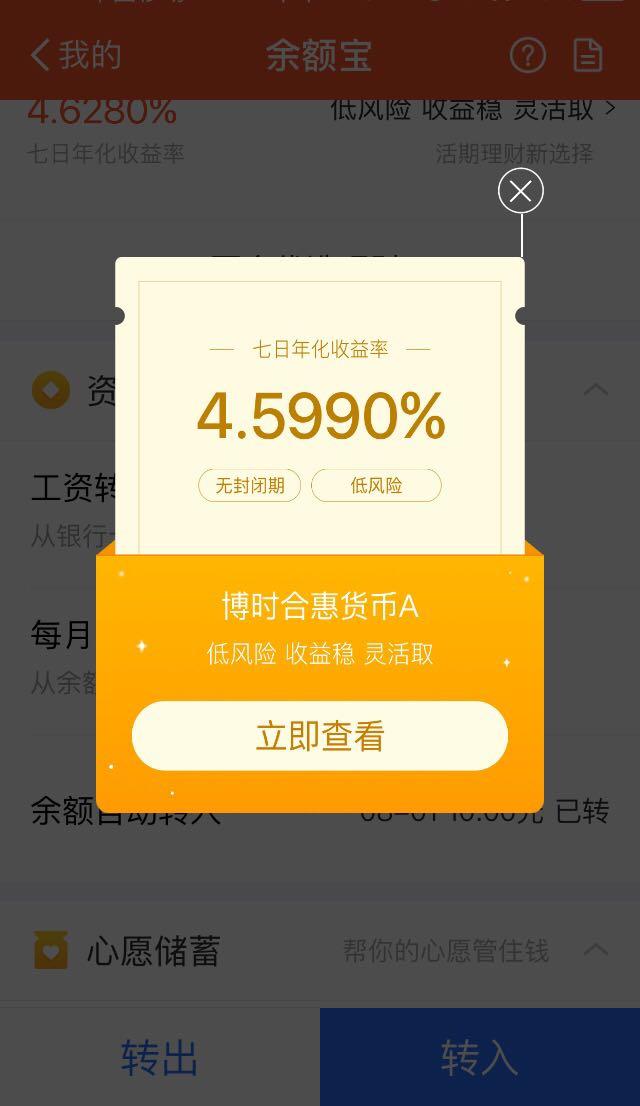The width and height of the screenshot is (640, 1106).
Task: Open the 低风险 收益稳 灵活取 link
Action: (473, 109)
